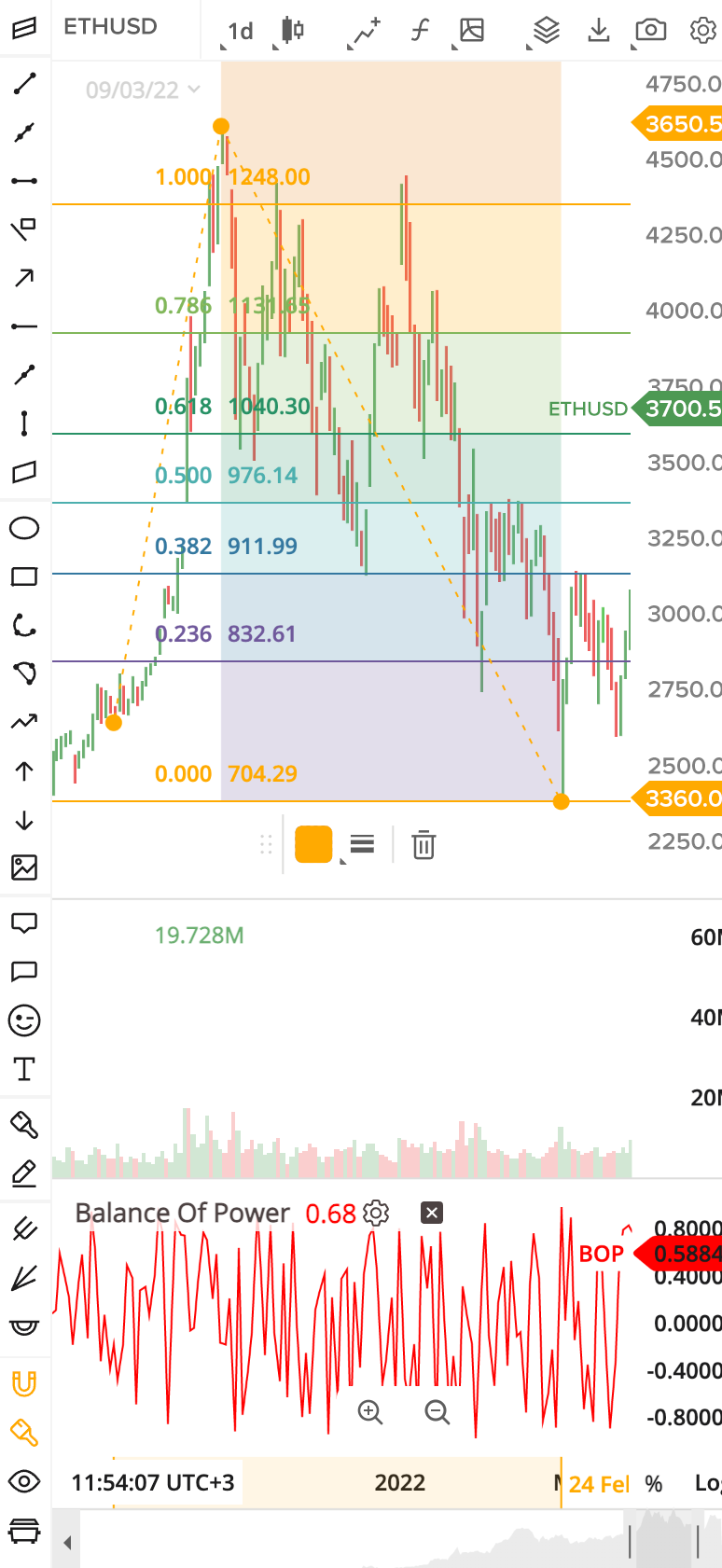Viewport: 722px width, 1568px height.
Task: Open the ETHUSD symbol selector
Action: [110, 27]
